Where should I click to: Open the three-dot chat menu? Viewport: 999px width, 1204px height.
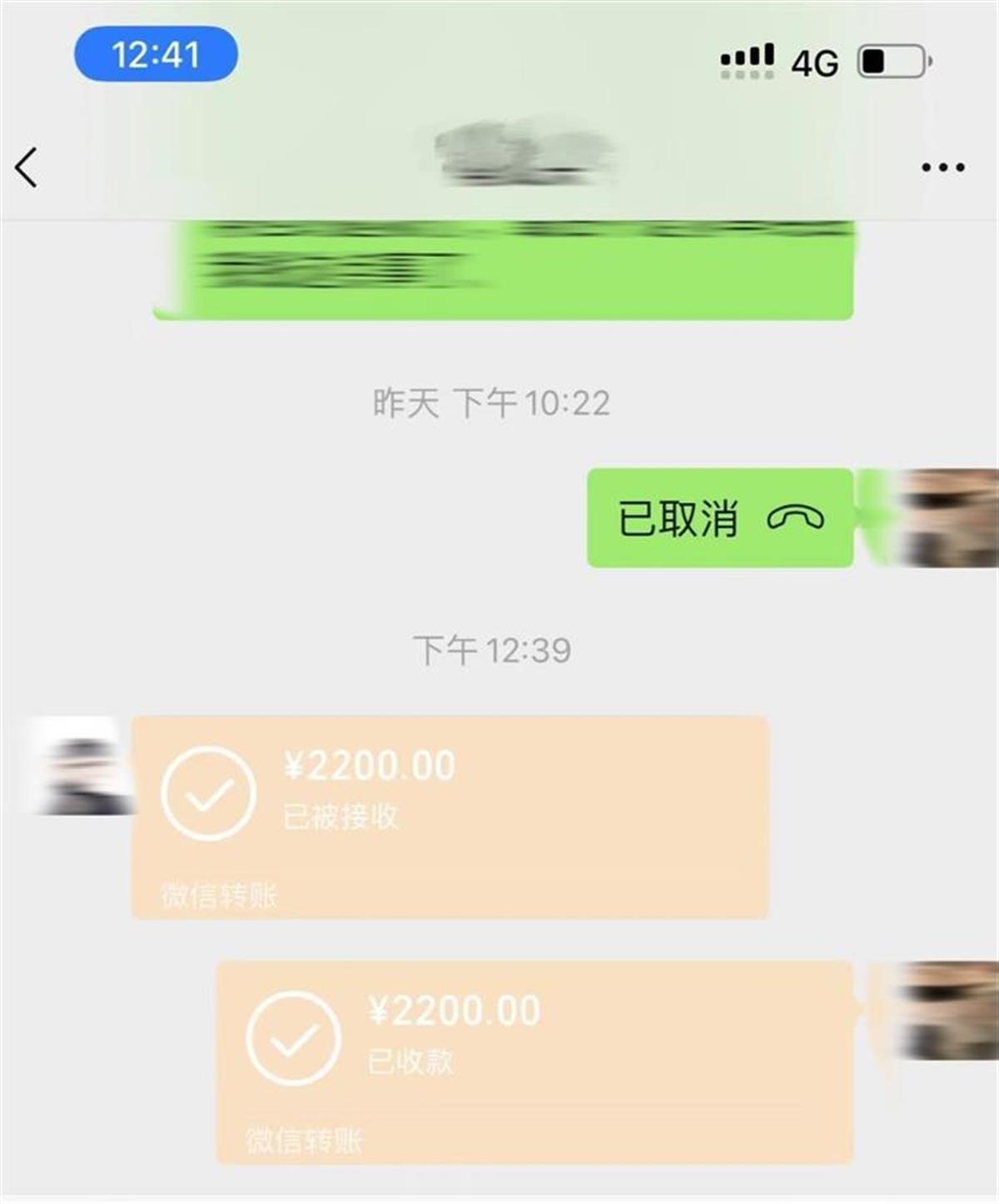coord(942,167)
